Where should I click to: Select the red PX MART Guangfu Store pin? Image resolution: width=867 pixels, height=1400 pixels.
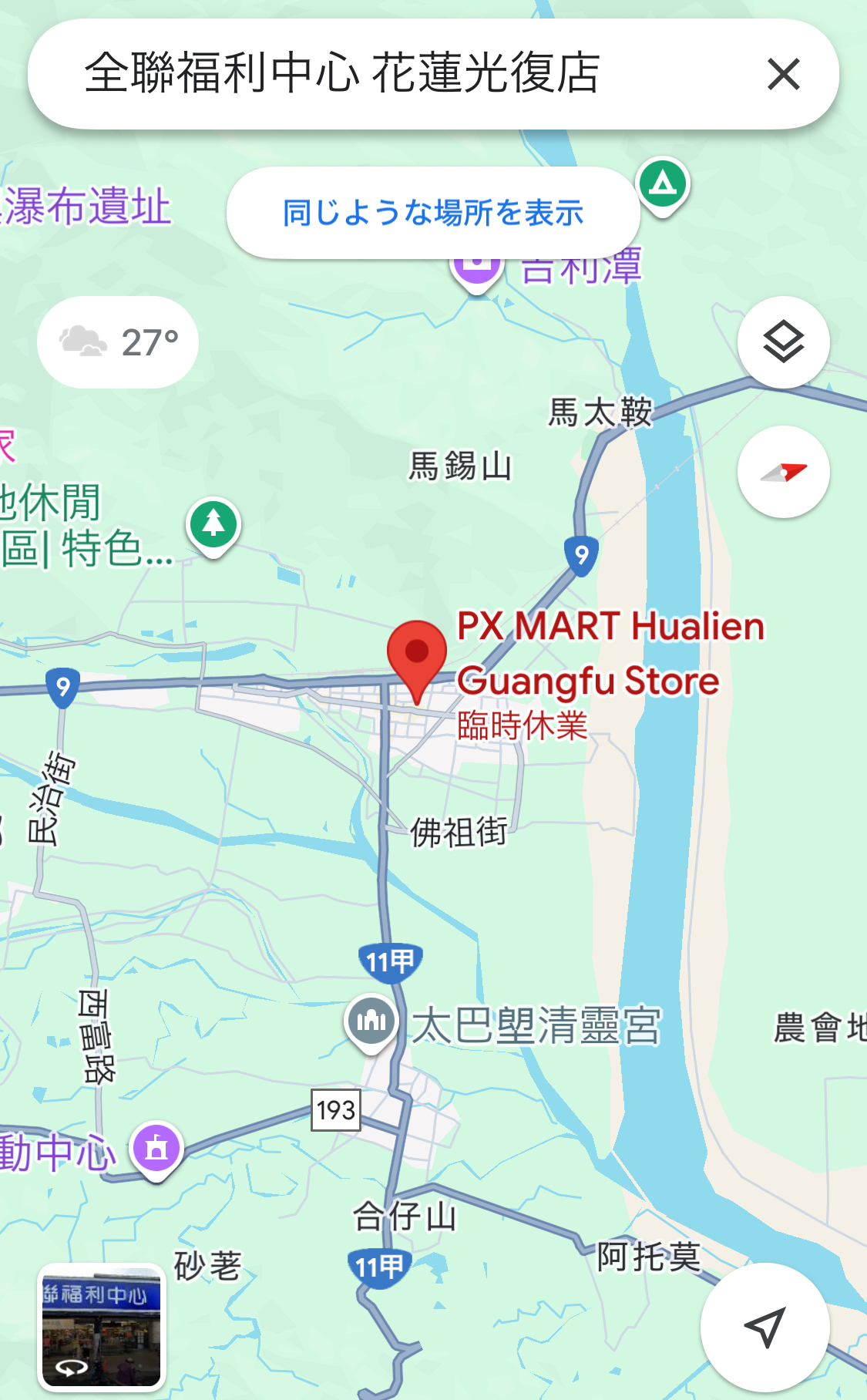pyautogui.click(x=416, y=654)
